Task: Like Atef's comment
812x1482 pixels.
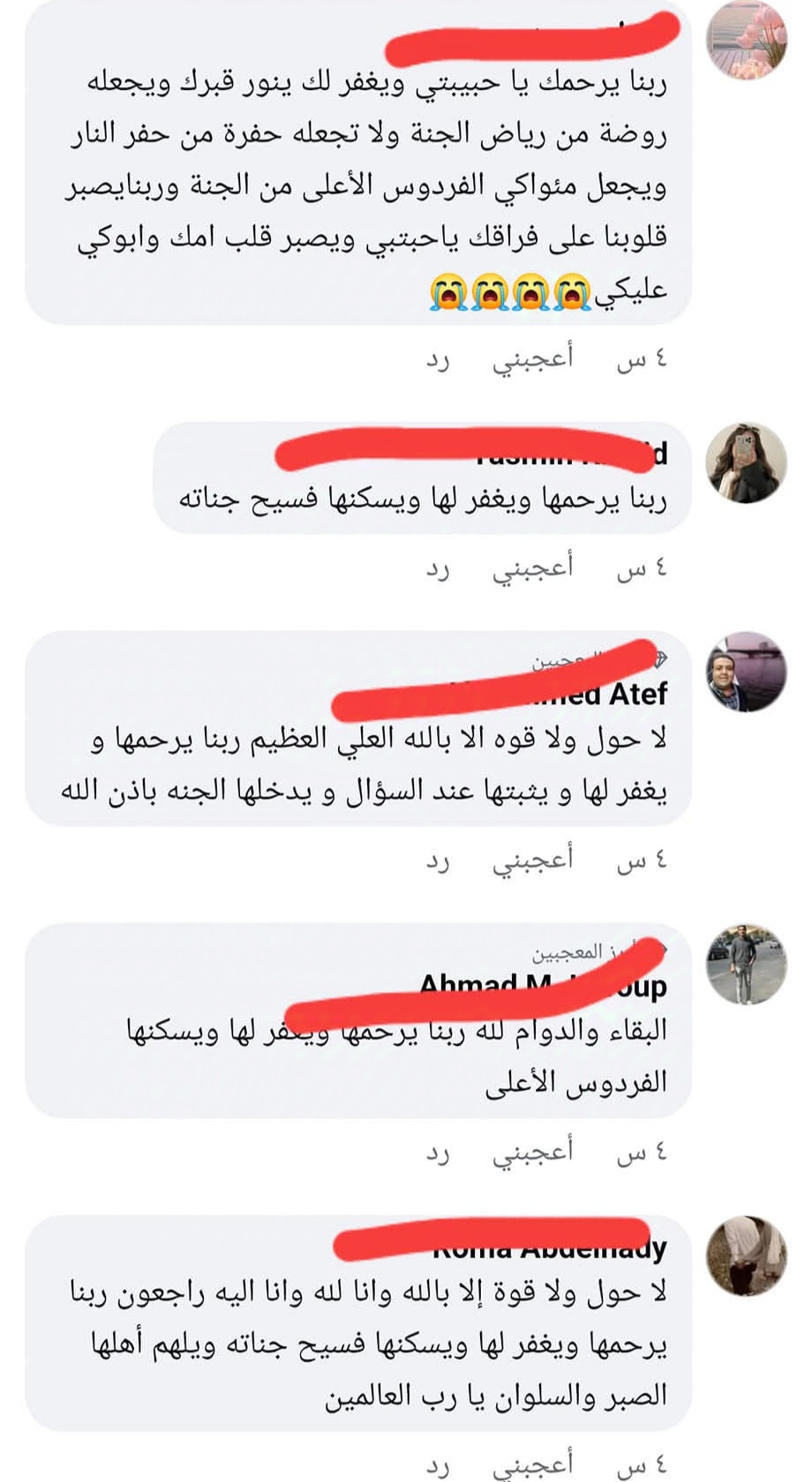Action: pyautogui.click(x=532, y=860)
